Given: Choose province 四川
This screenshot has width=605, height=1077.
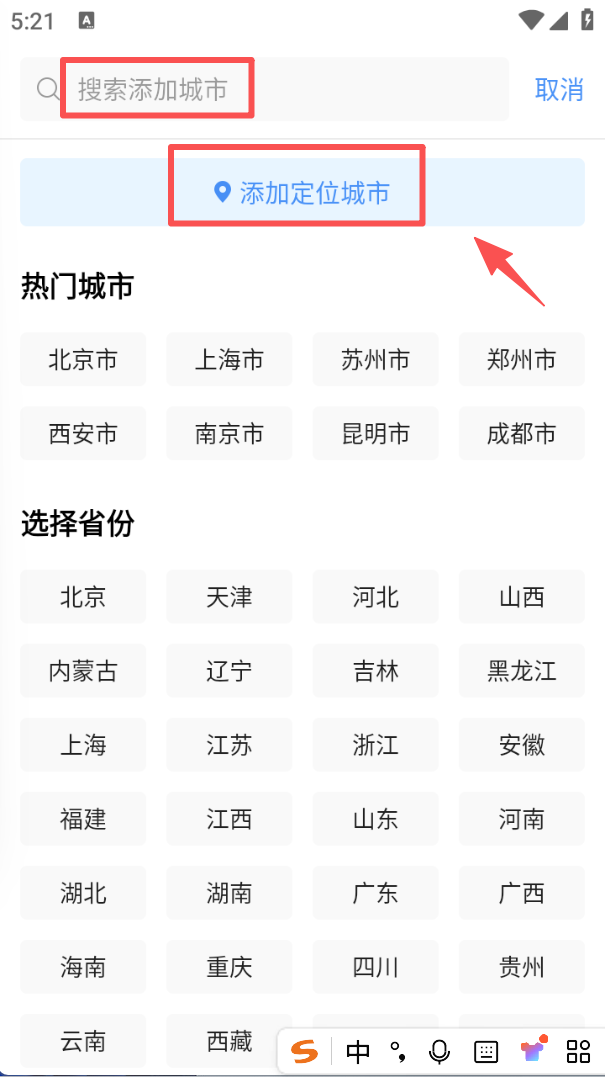Looking at the screenshot, I should (x=375, y=967).
